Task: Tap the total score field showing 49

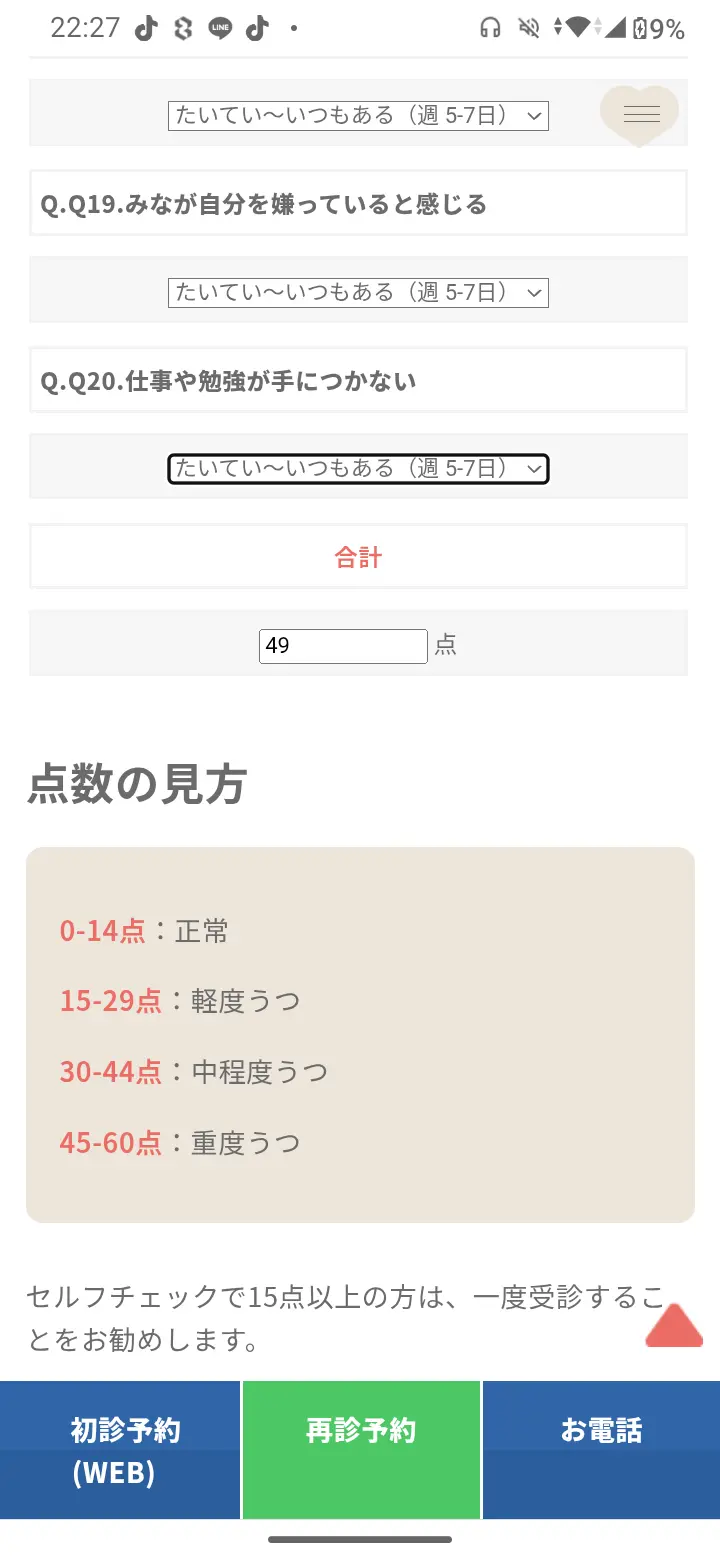Action: (x=343, y=646)
